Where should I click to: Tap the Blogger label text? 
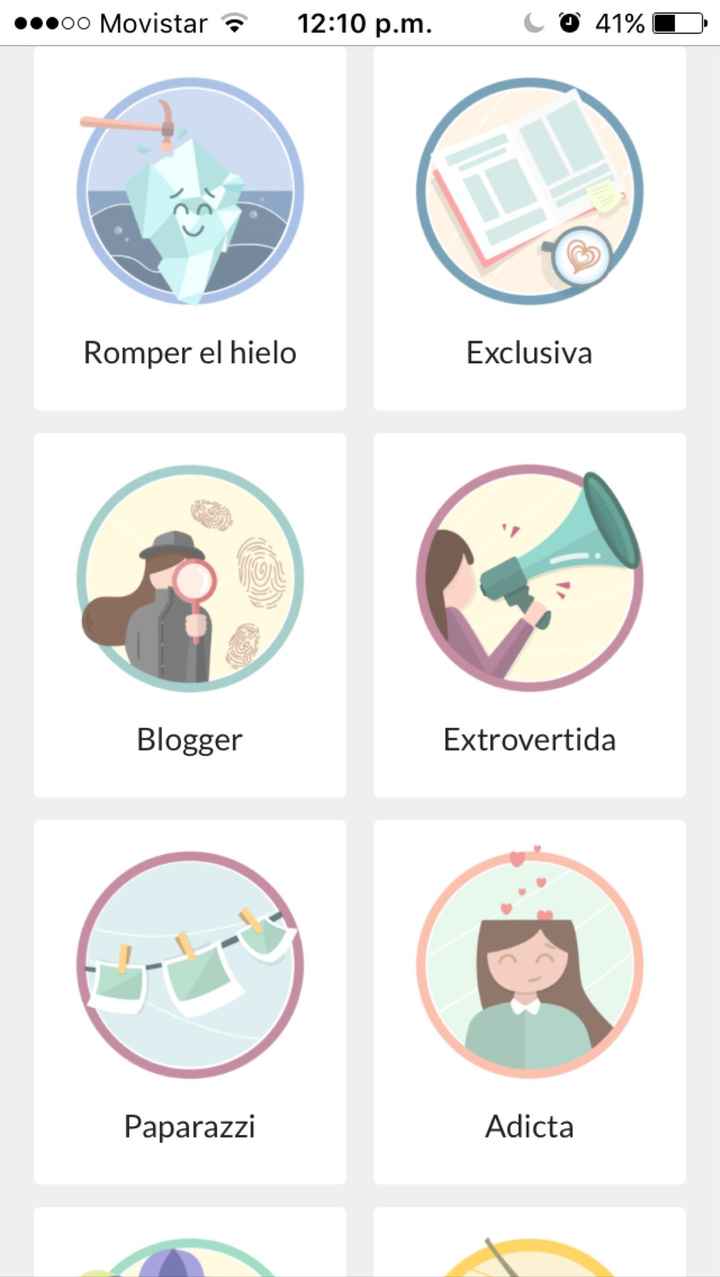[x=190, y=739]
